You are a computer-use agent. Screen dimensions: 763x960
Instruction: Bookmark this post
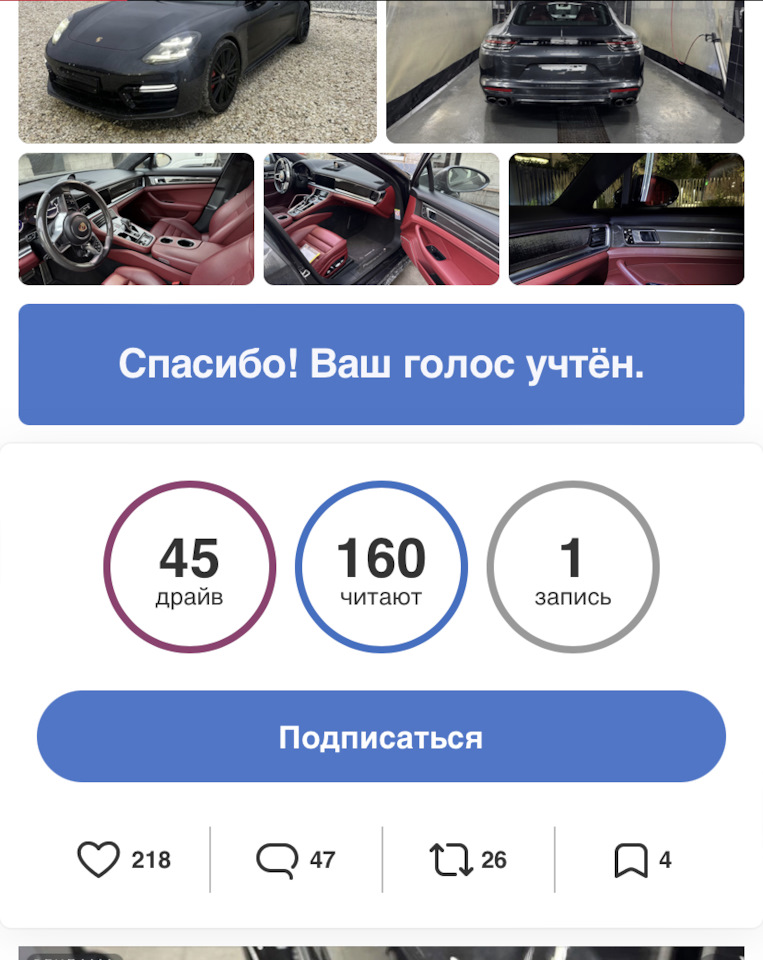[630, 860]
